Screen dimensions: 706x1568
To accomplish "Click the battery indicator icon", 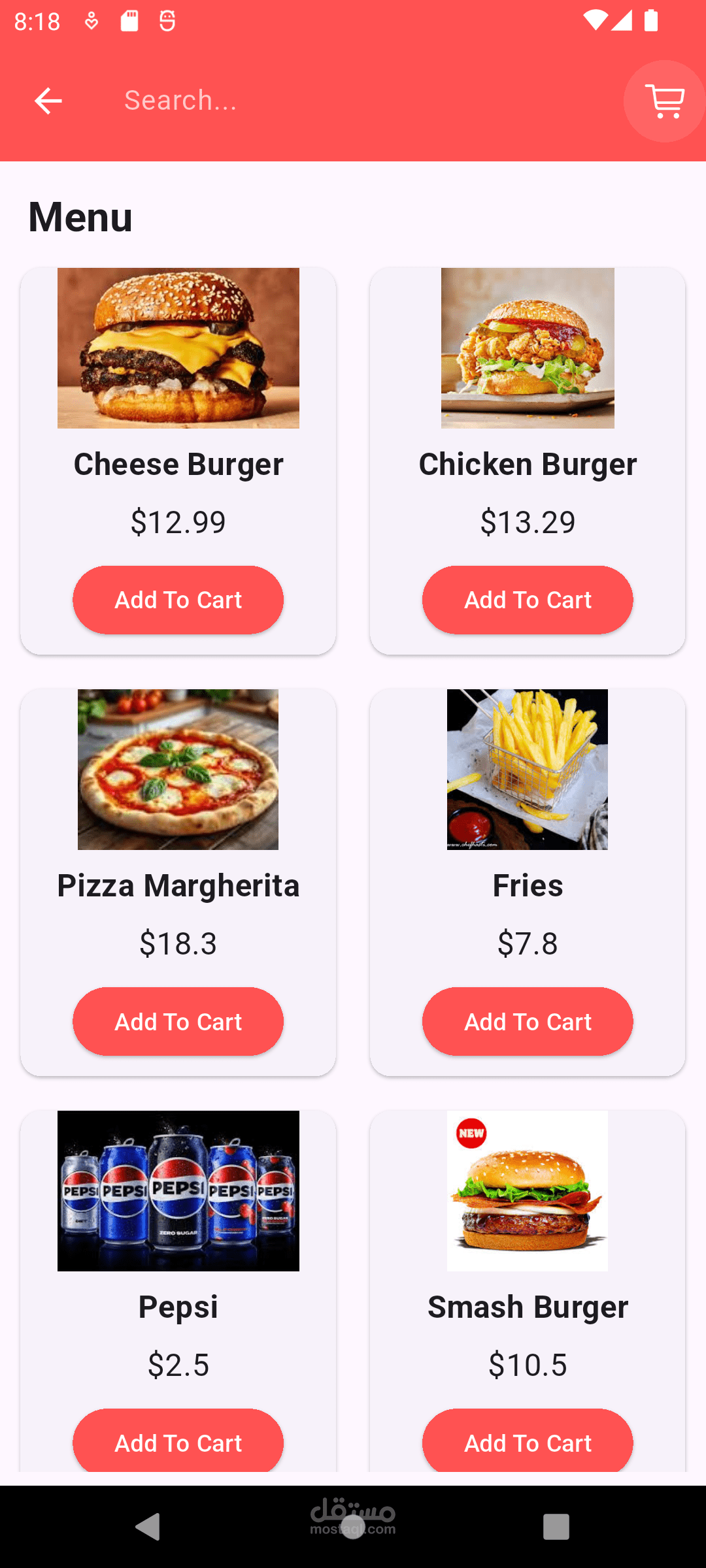I will (x=650, y=20).
